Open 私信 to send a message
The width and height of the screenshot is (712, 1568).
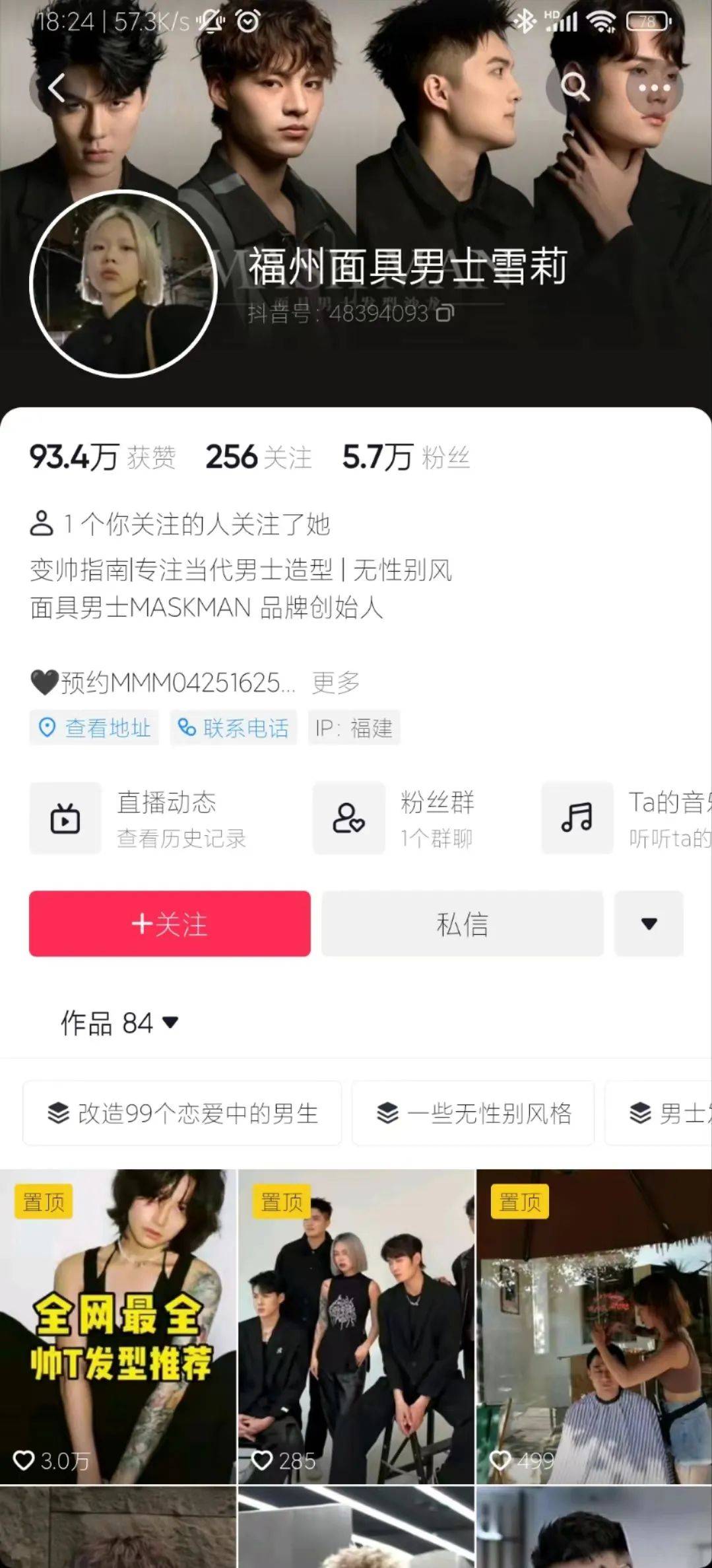(461, 924)
